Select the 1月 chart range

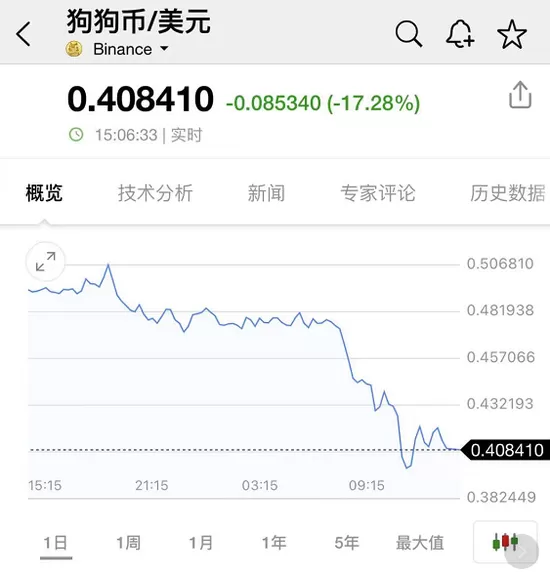pos(201,543)
